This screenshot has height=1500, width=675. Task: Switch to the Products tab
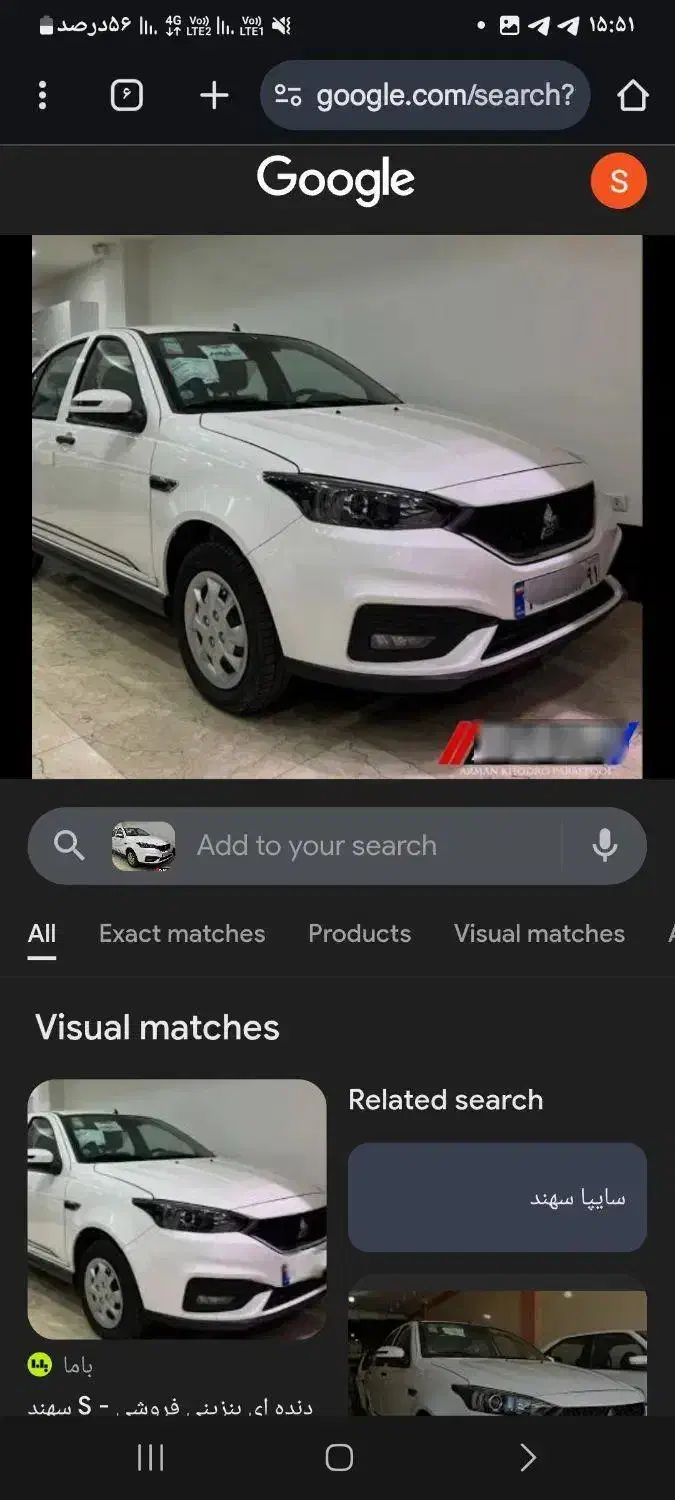coord(359,933)
